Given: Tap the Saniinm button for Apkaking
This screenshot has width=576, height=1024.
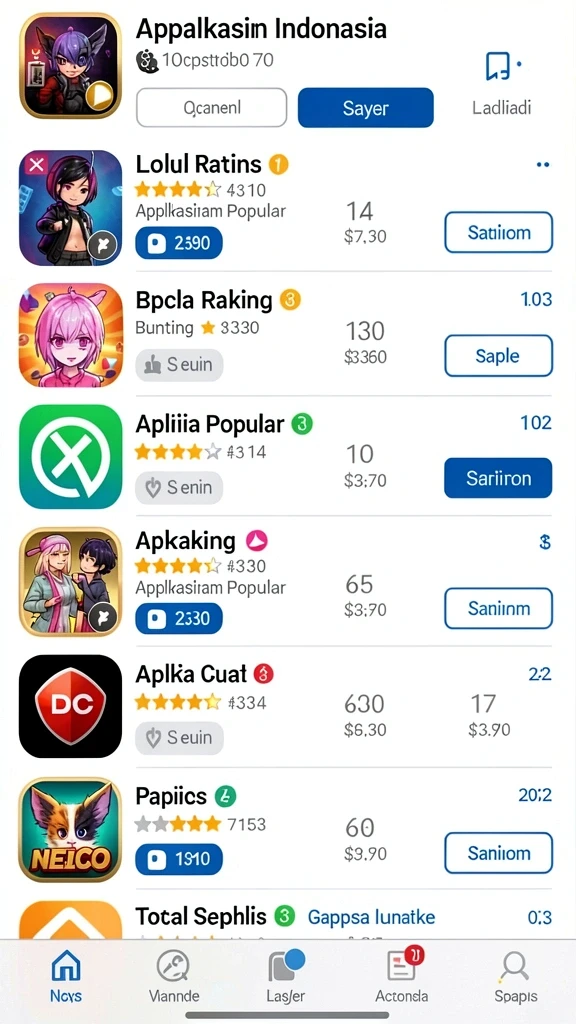Looking at the screenshot, I should click(498, 608).
